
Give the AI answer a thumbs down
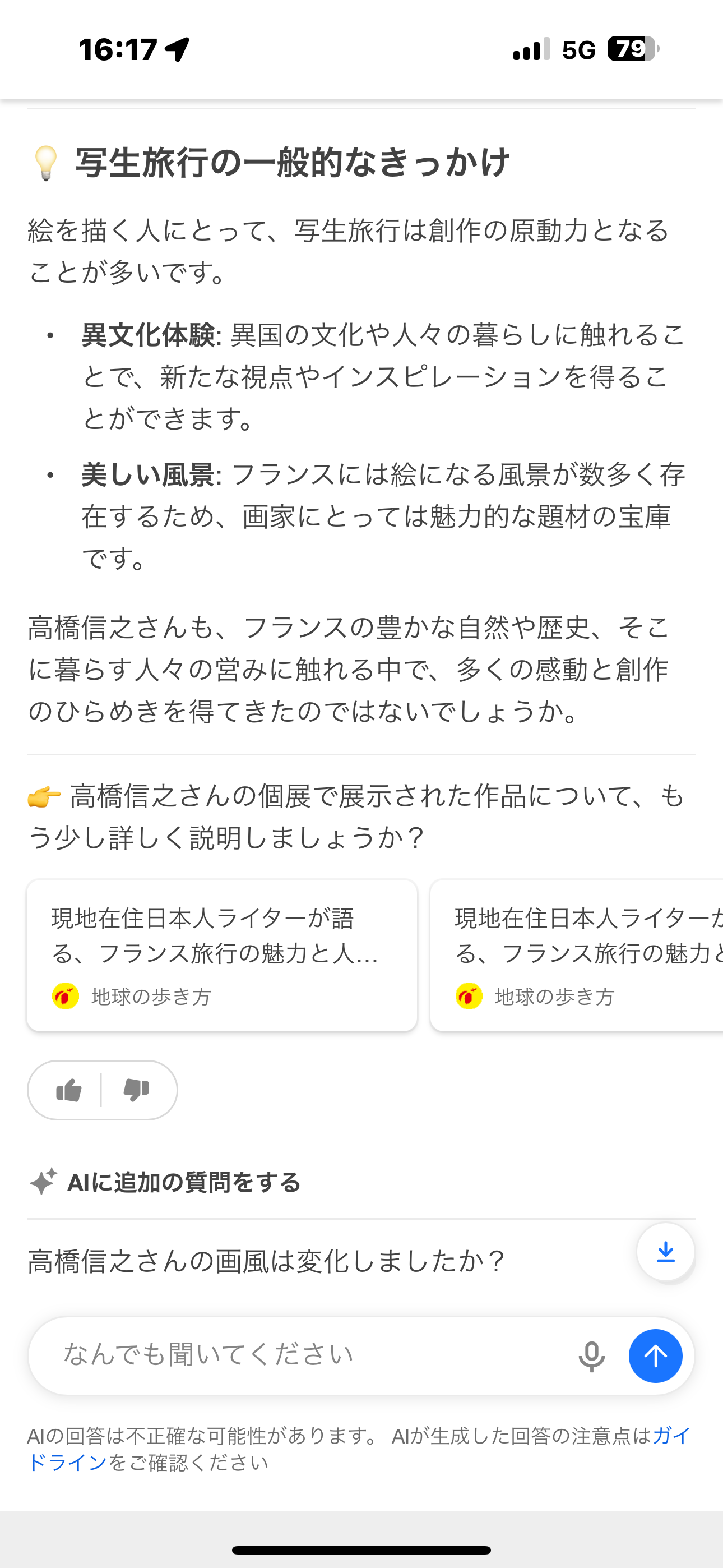pyautogui.click(x=136, y=1090)
